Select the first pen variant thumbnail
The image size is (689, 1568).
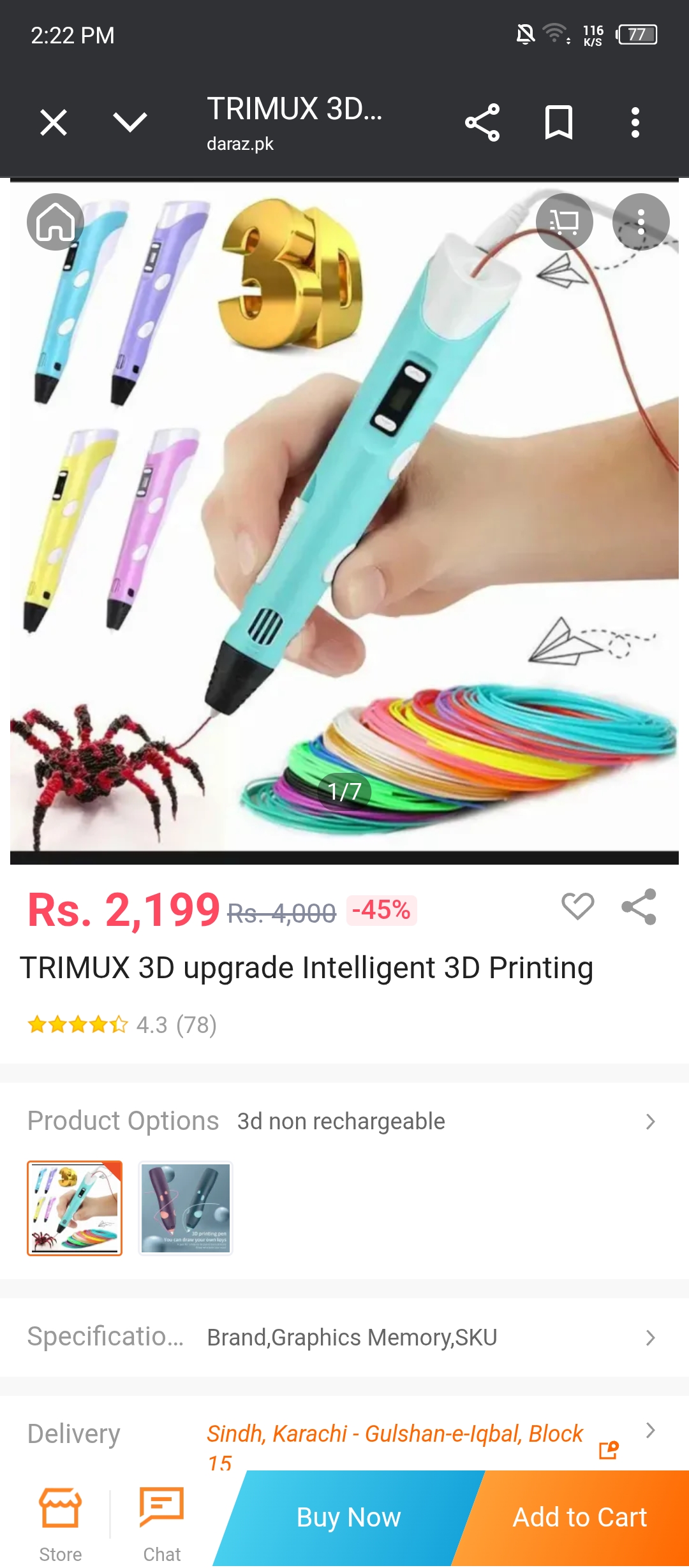tap(75, 1208)
